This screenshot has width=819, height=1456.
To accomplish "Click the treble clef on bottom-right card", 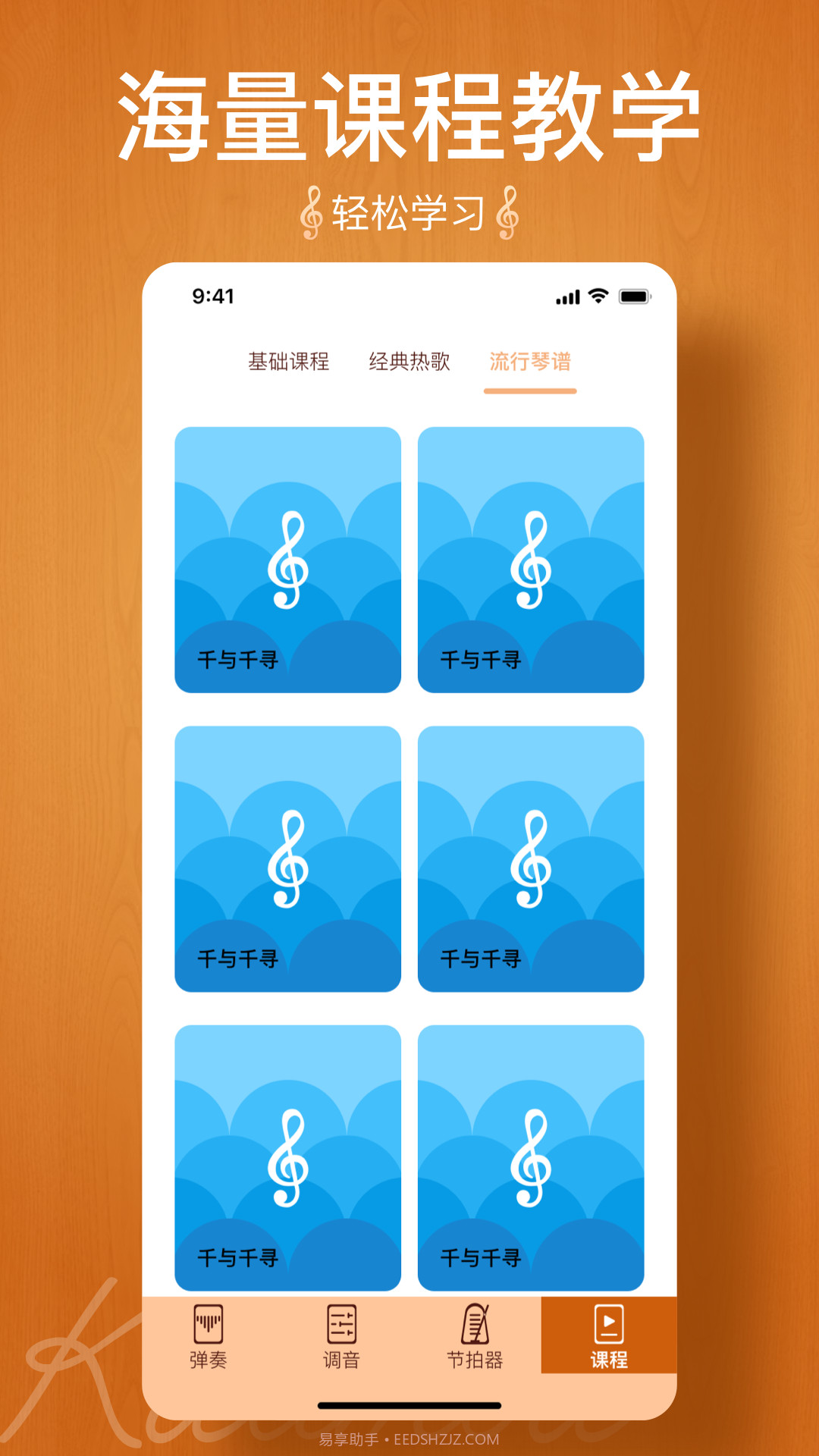I will 531,1158.
